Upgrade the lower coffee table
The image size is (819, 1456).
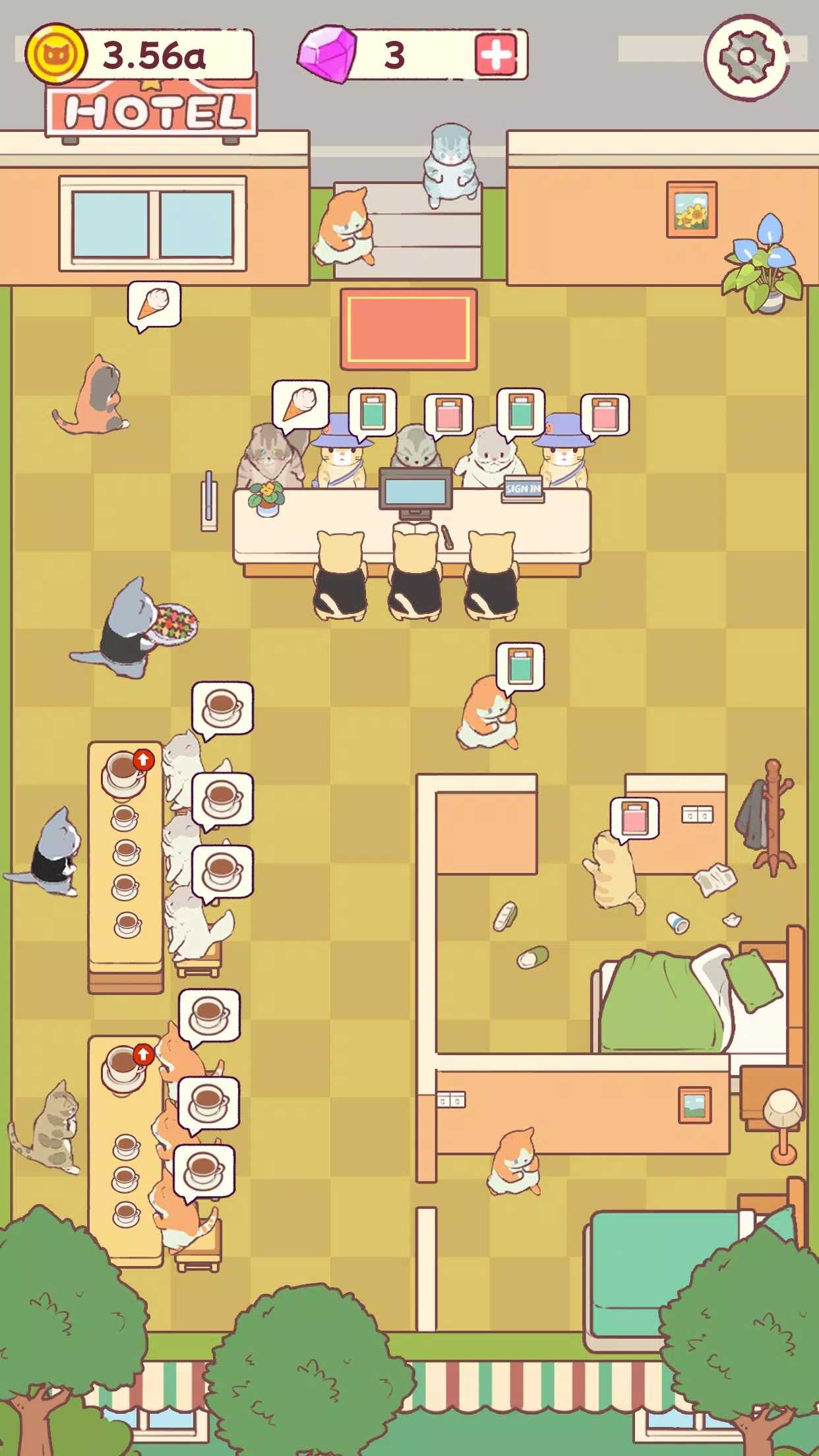point(143,1054)
